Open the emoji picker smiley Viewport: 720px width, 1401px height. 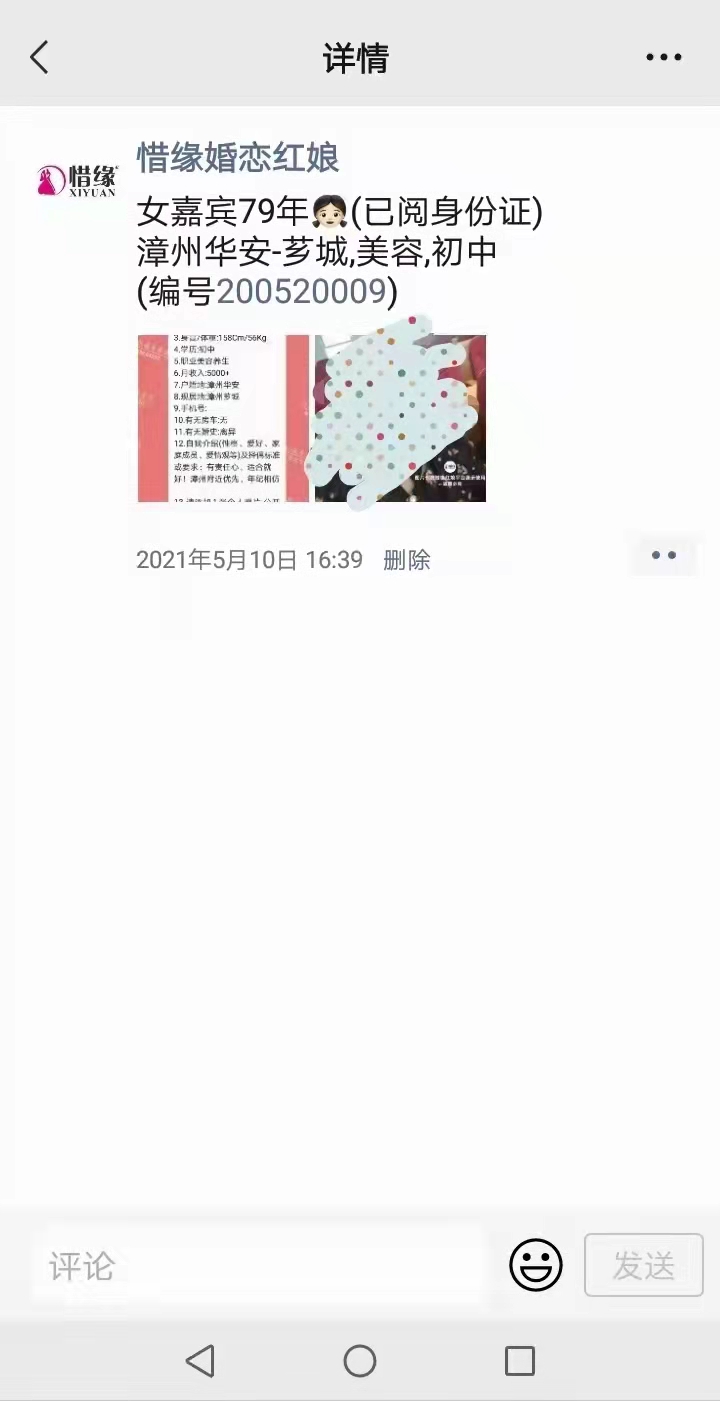(x=536, y=1265)
